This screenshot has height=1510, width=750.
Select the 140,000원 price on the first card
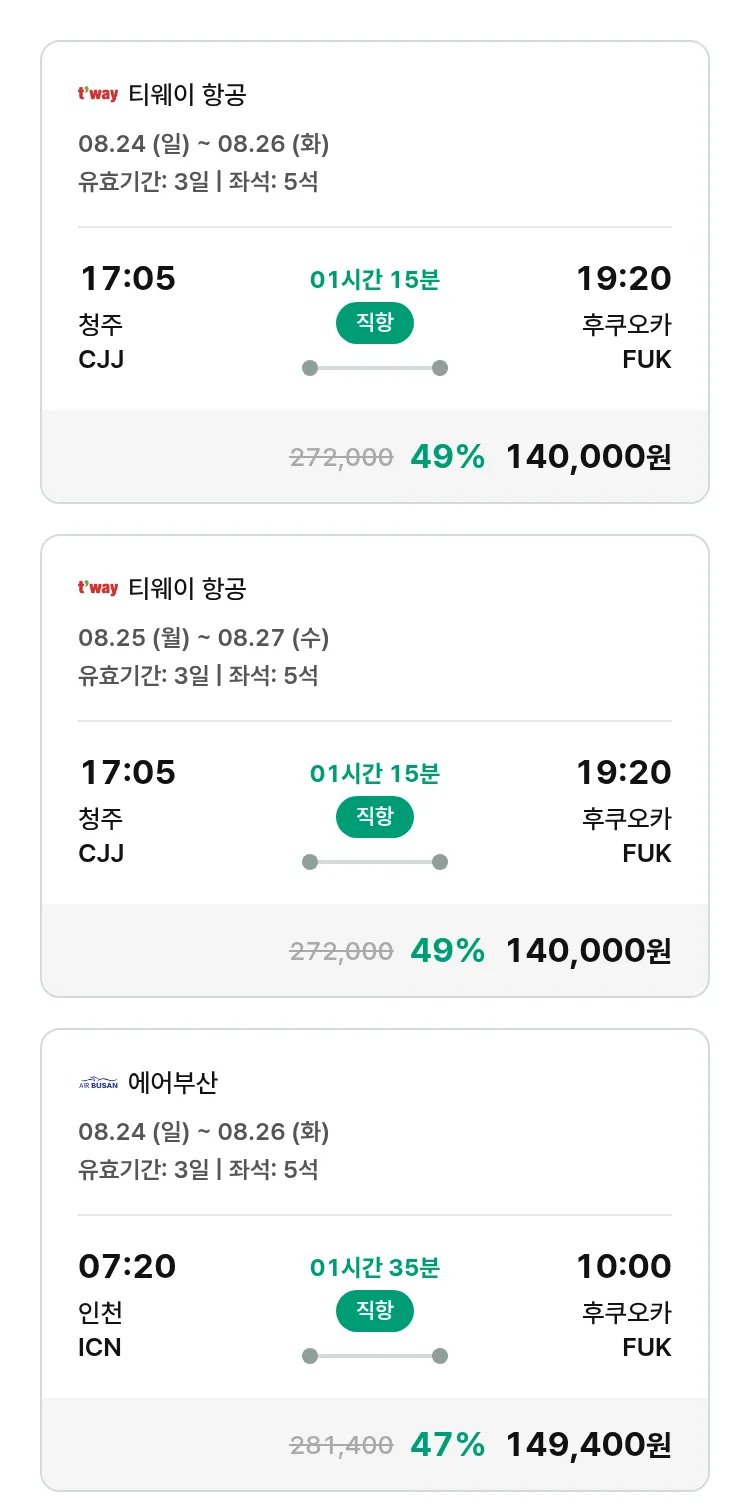coord(586,456)
